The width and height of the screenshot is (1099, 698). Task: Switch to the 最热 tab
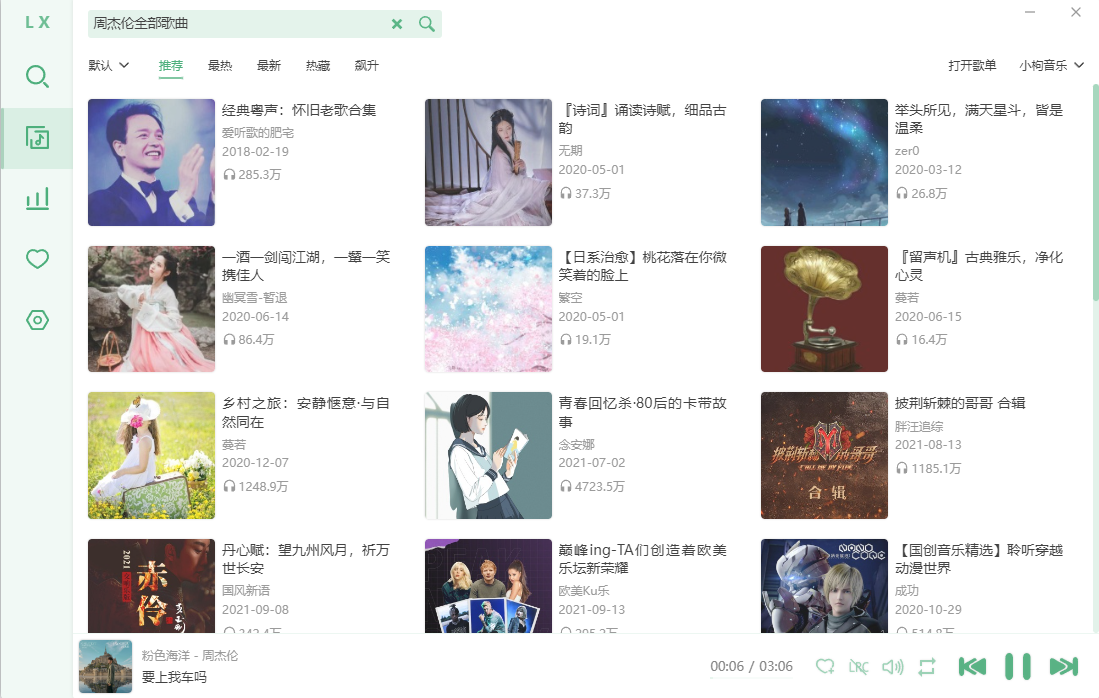220,66
